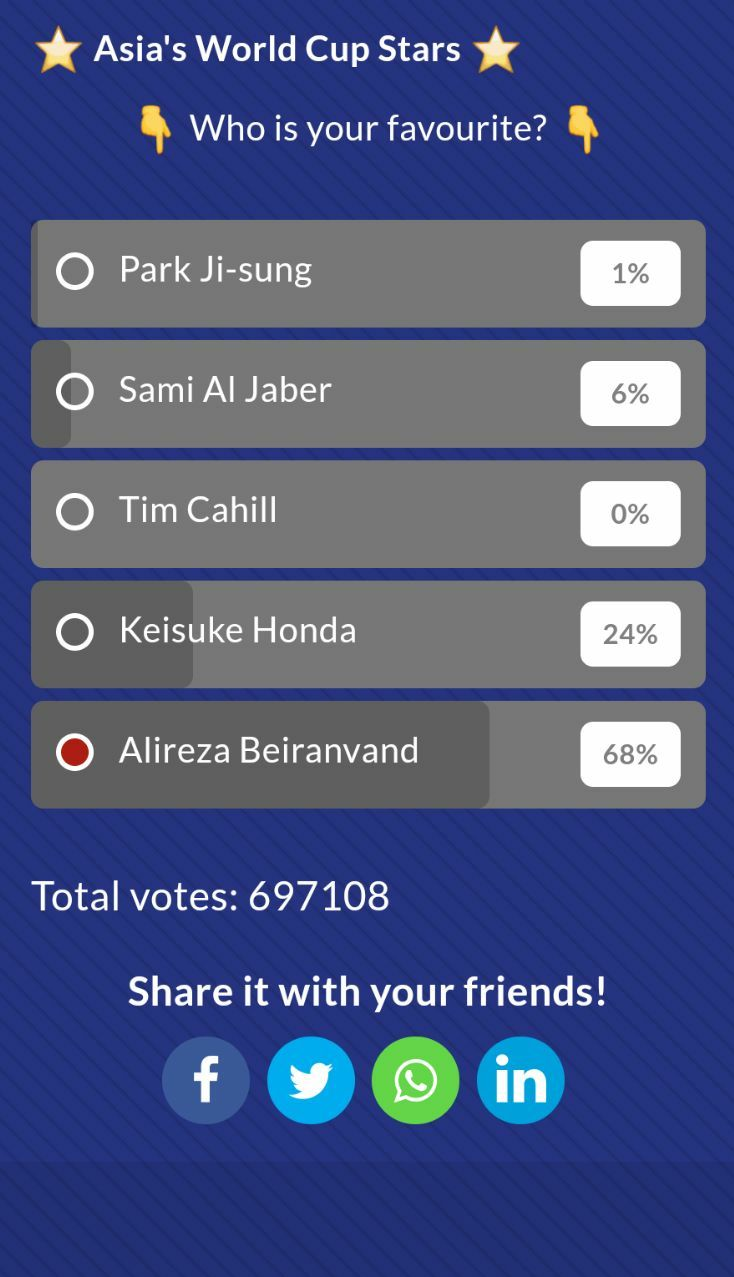Screen dimensions: 734x1277
Task: Pick Keisuke Honda in the poll
Action: point(75,632)
